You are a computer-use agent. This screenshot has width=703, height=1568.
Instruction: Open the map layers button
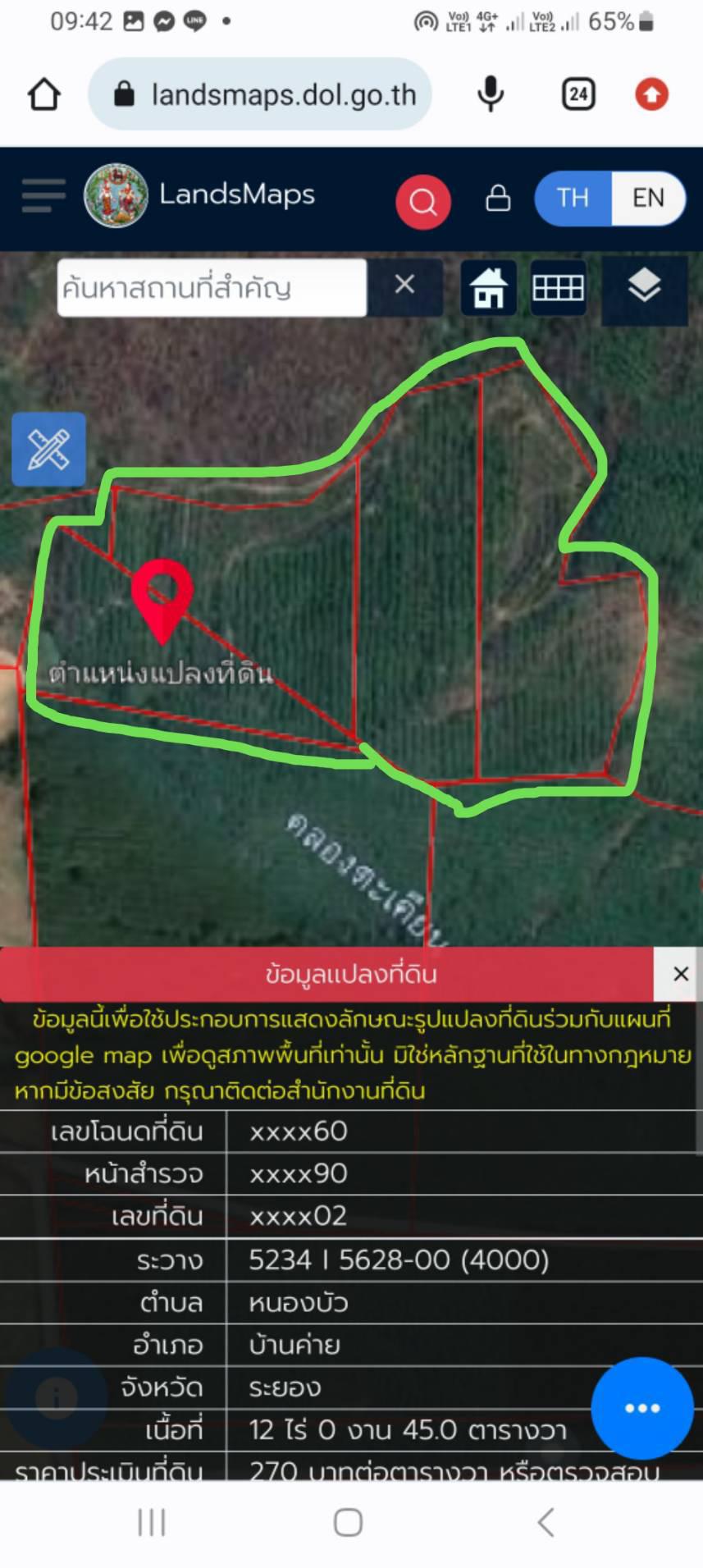coord(645,287)
